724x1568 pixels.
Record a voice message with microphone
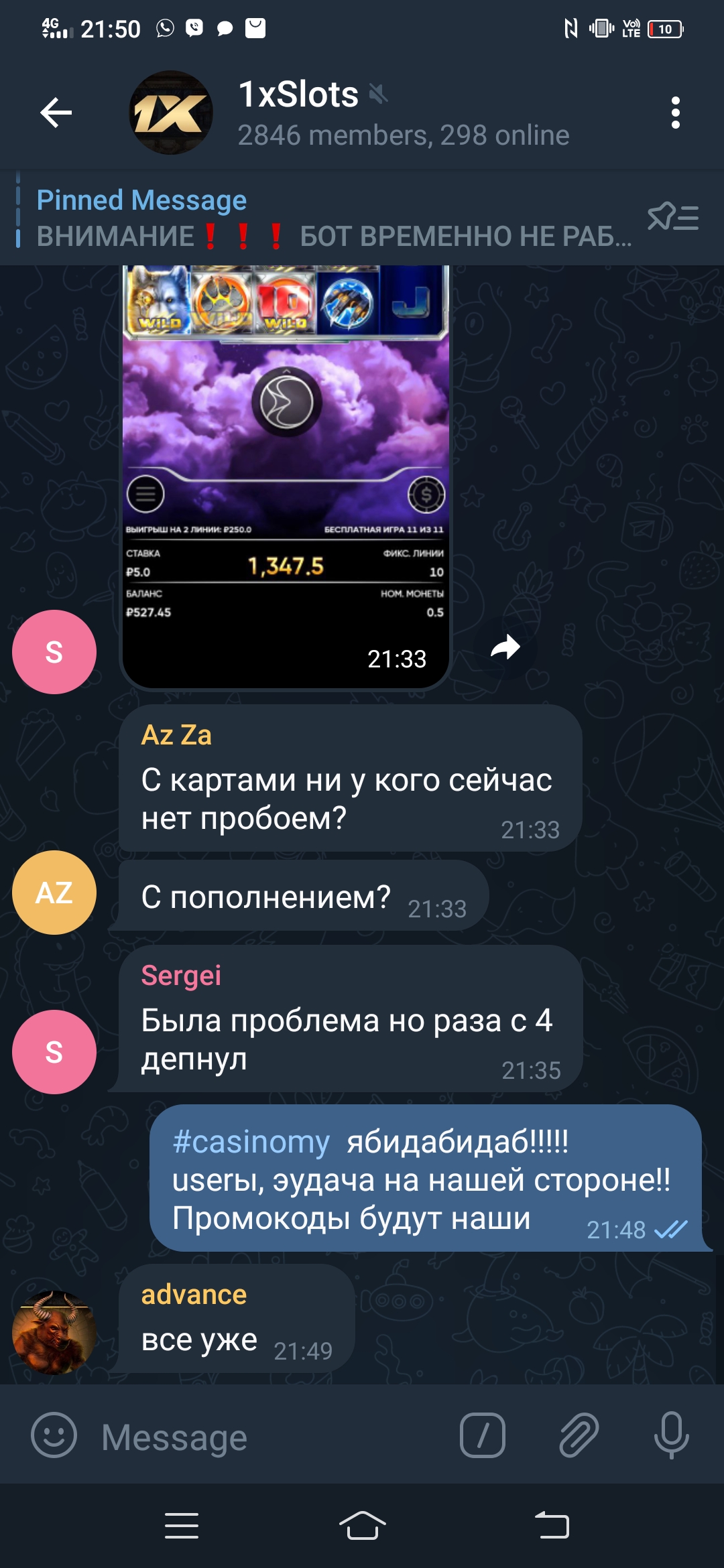tap(671, 1435)
